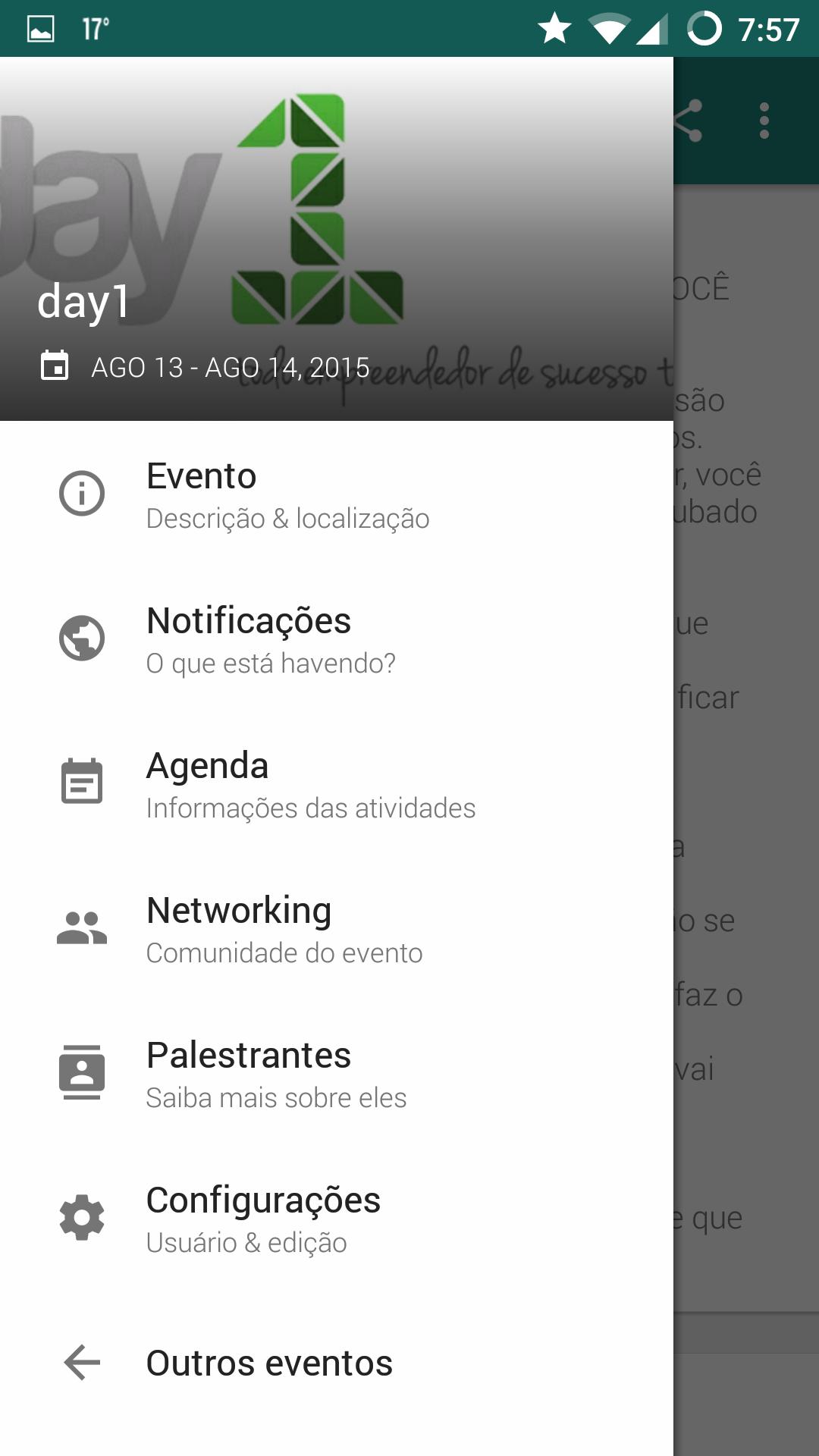Viewport: 819px width, 1456px height.
Task: Share this event
Action: (689, 121)
